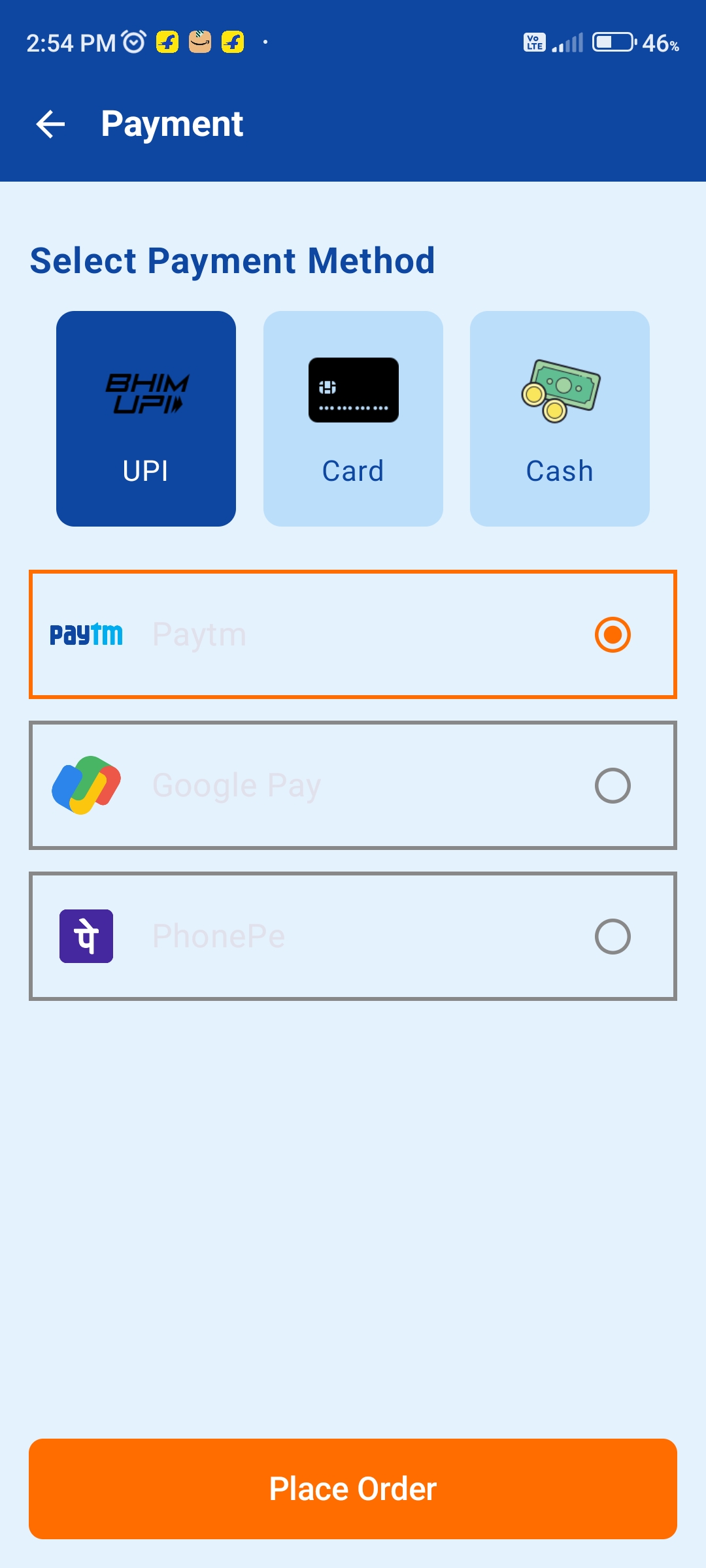
Task: Go back from Payment screen
Action: [x=50, y=124]
